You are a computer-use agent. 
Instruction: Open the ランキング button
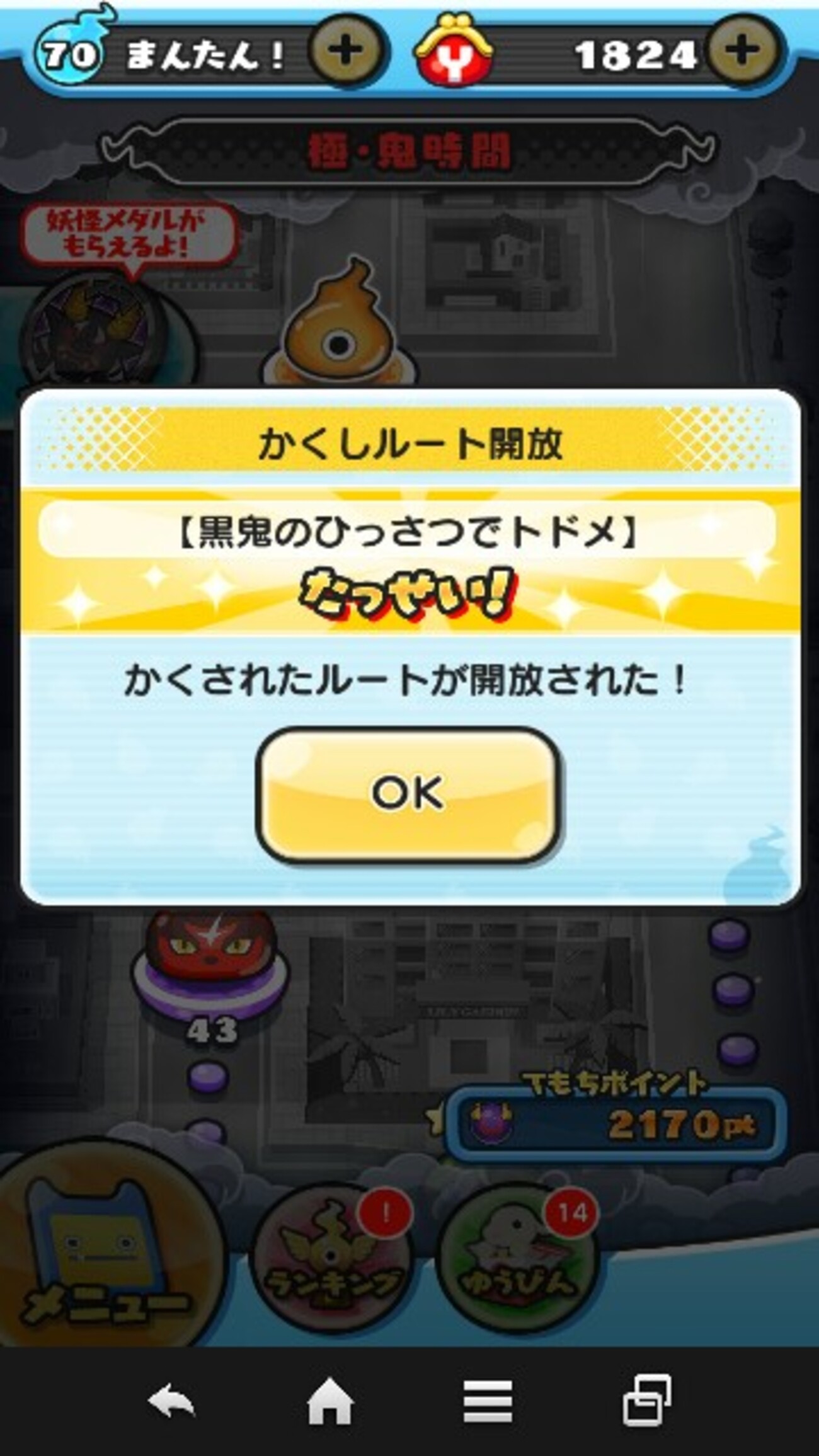coord(331,1260)
